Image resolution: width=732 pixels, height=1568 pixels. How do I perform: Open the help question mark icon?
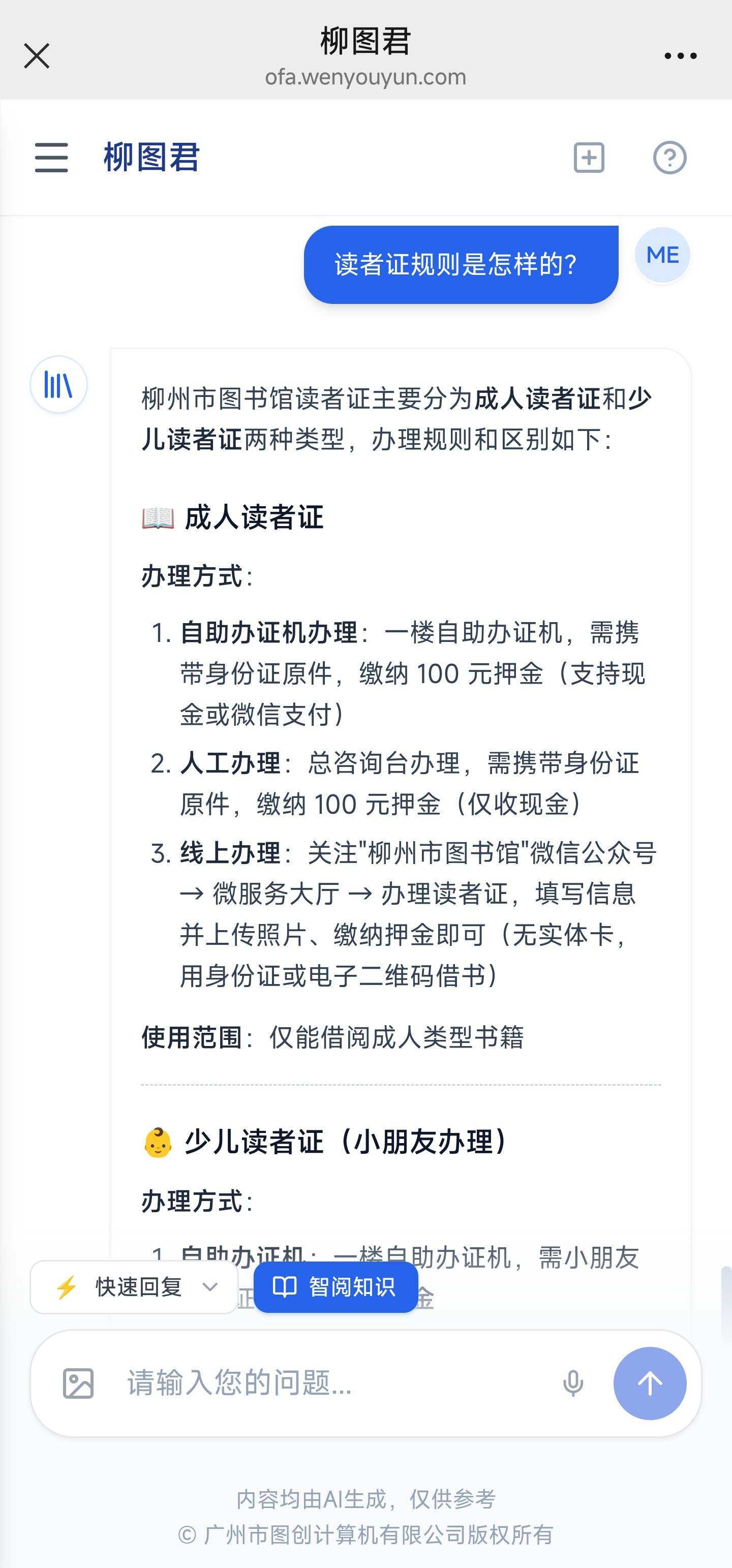point(670,158)
